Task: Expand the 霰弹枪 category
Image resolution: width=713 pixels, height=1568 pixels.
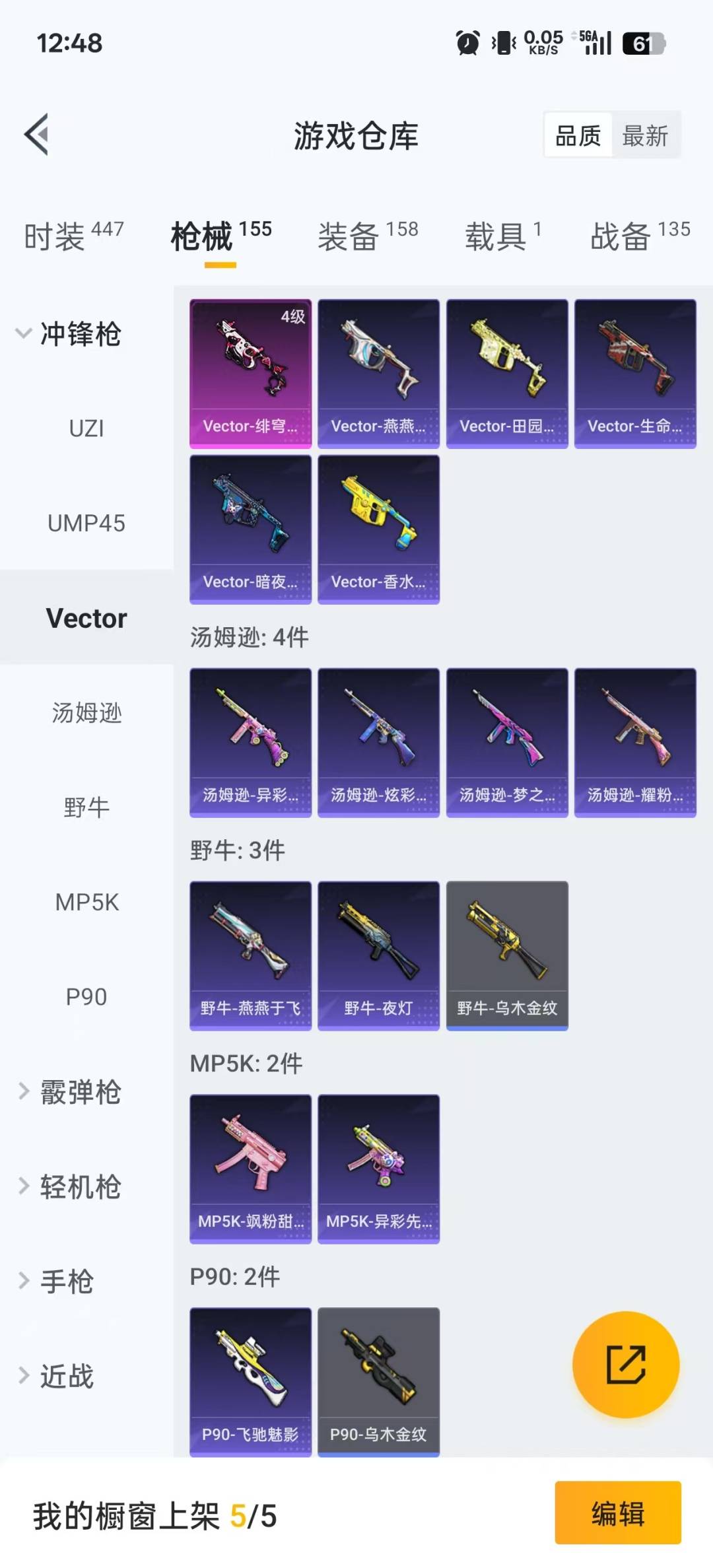Action: [x=69, y=1092]
